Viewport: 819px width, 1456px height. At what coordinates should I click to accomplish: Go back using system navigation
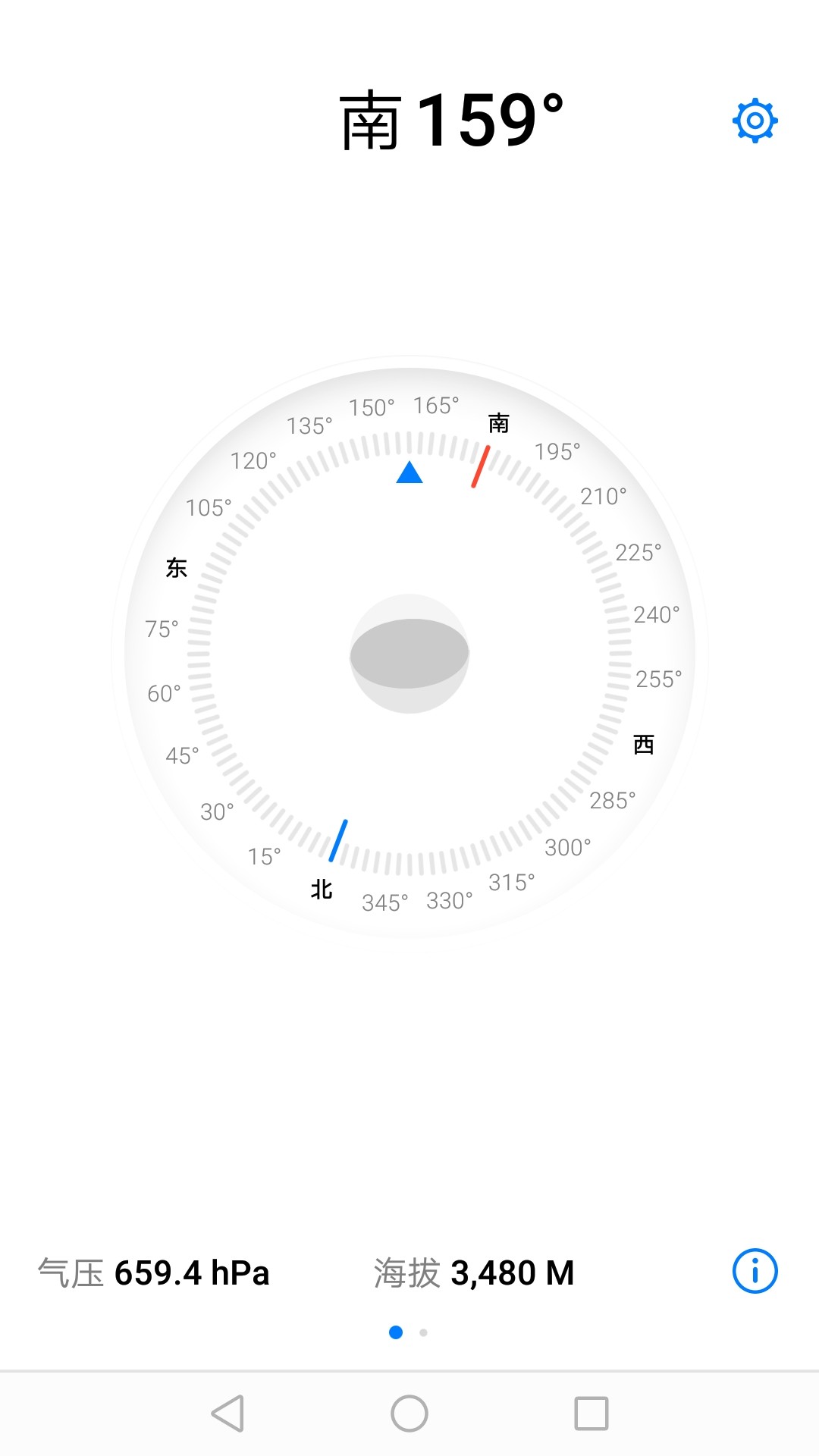pyautogui.click(x=227, y=1414)
